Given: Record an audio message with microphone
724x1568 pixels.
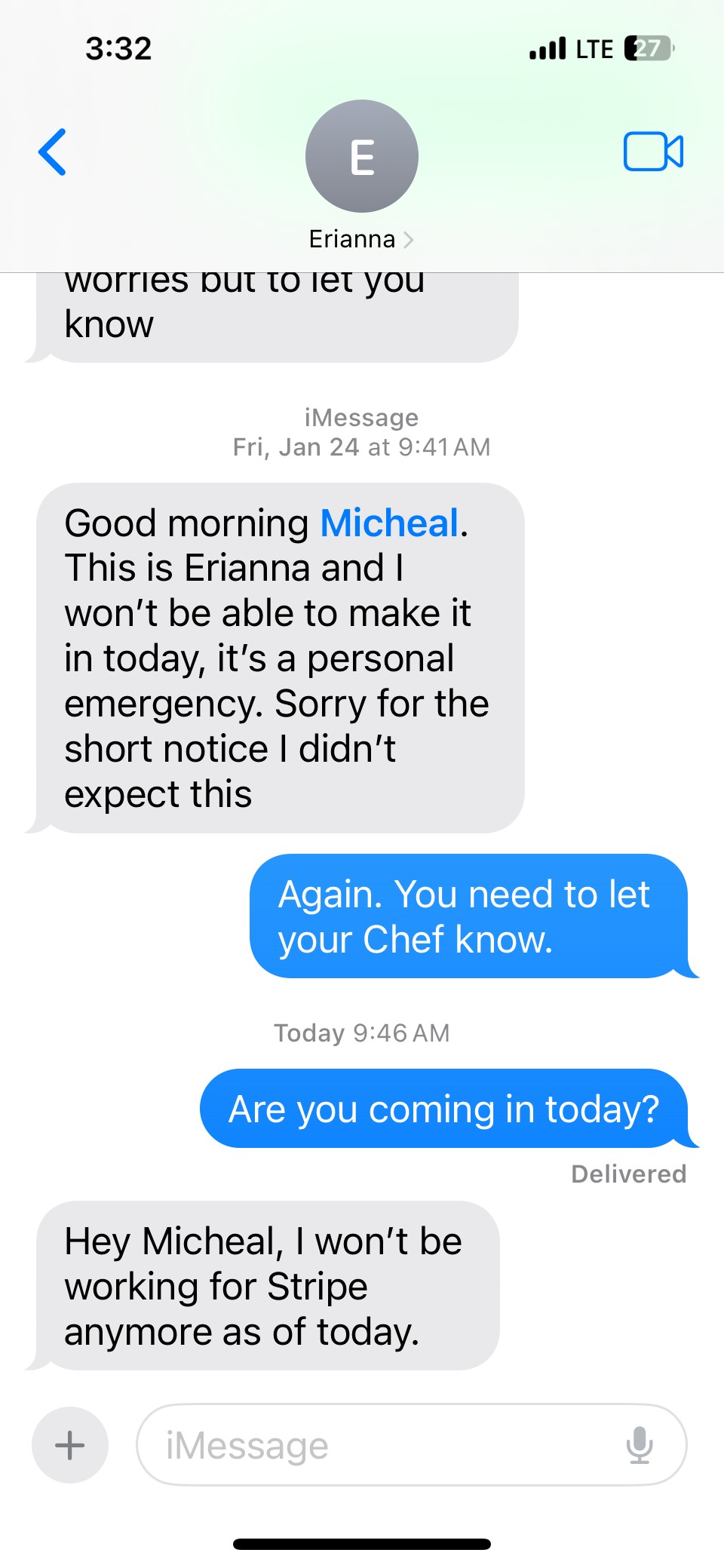Looking at the screenshot, I should (x=640, y=1444).
